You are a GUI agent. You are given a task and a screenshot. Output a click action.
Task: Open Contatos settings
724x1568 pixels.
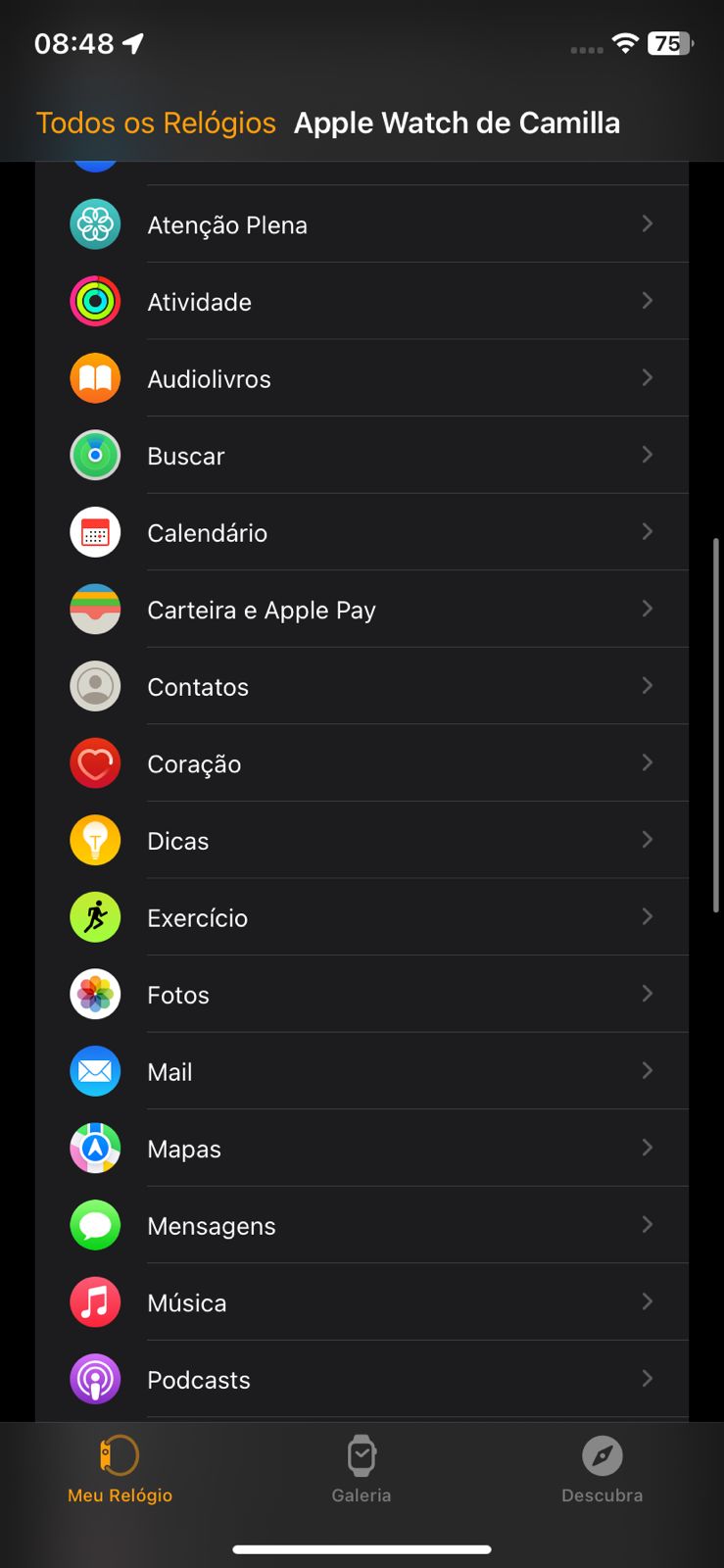(x=362, y=687)
